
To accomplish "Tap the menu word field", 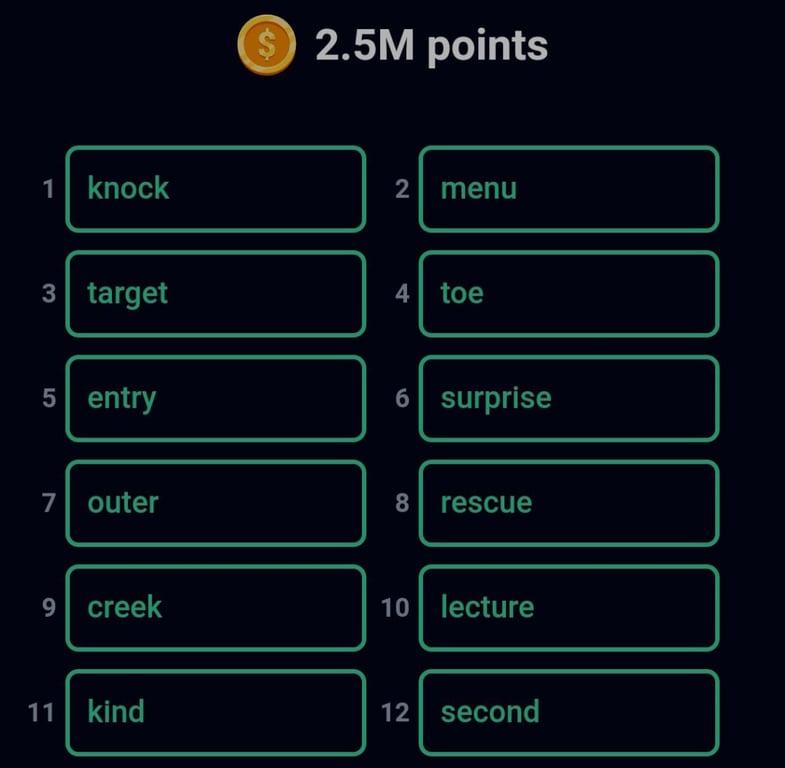I will coord(568,189).
